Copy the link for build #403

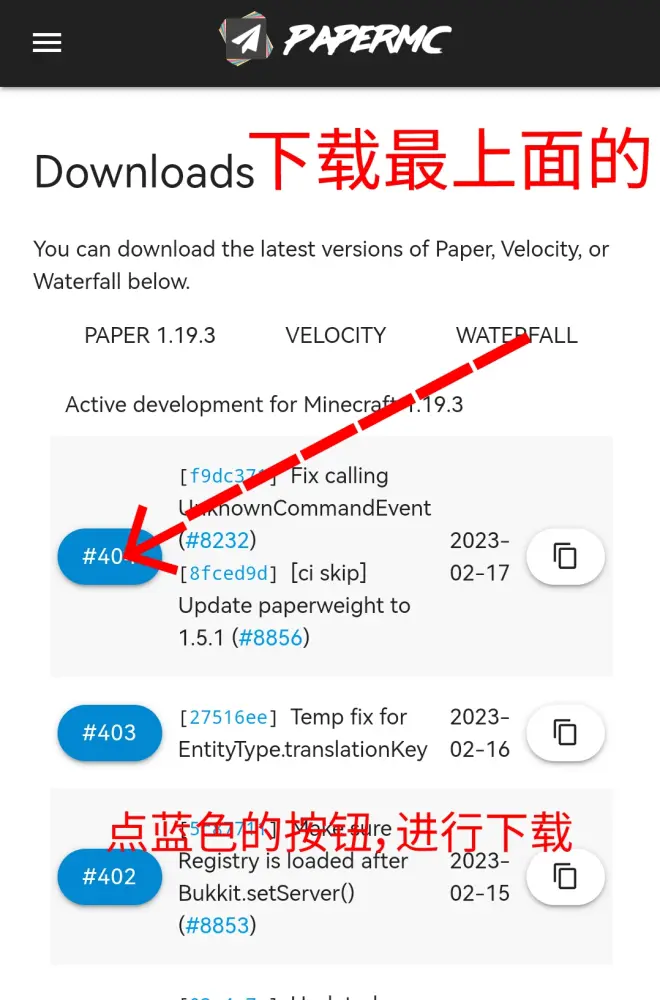coord(565,733)
